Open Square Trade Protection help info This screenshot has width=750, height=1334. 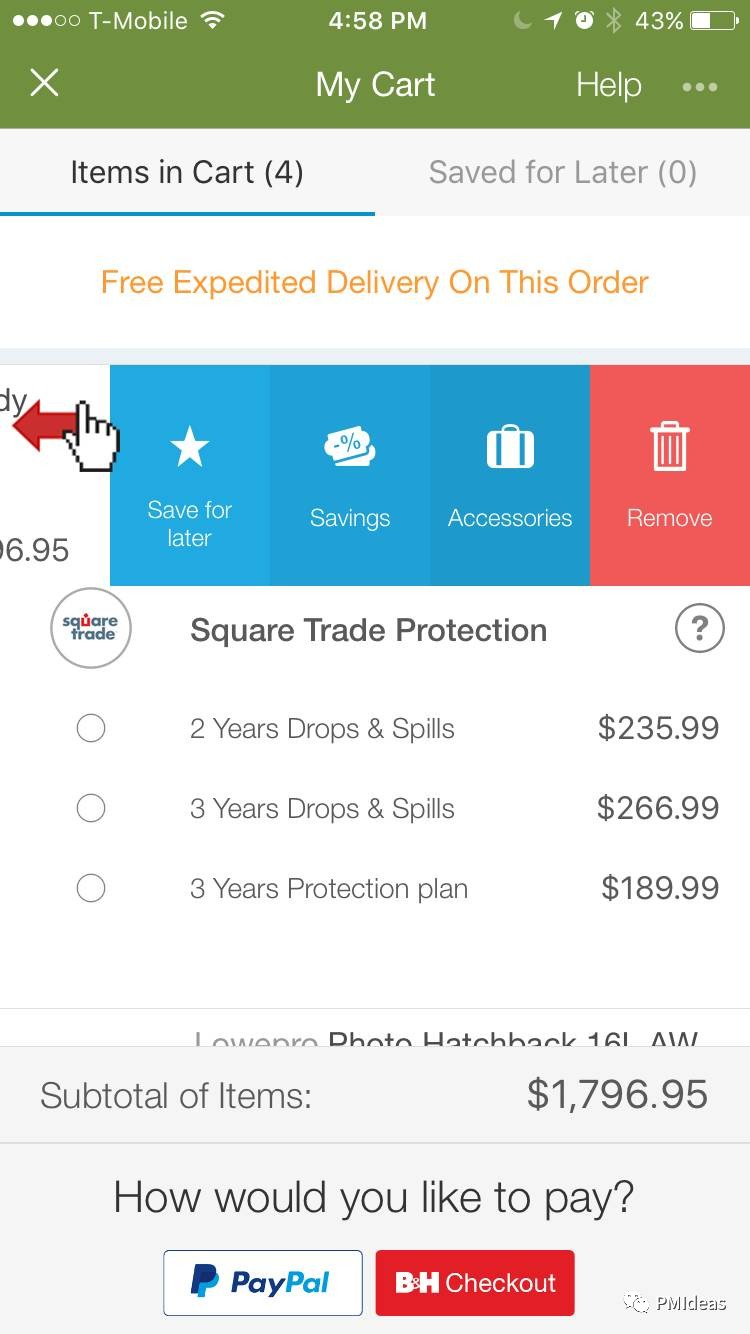tap(699, 629)
